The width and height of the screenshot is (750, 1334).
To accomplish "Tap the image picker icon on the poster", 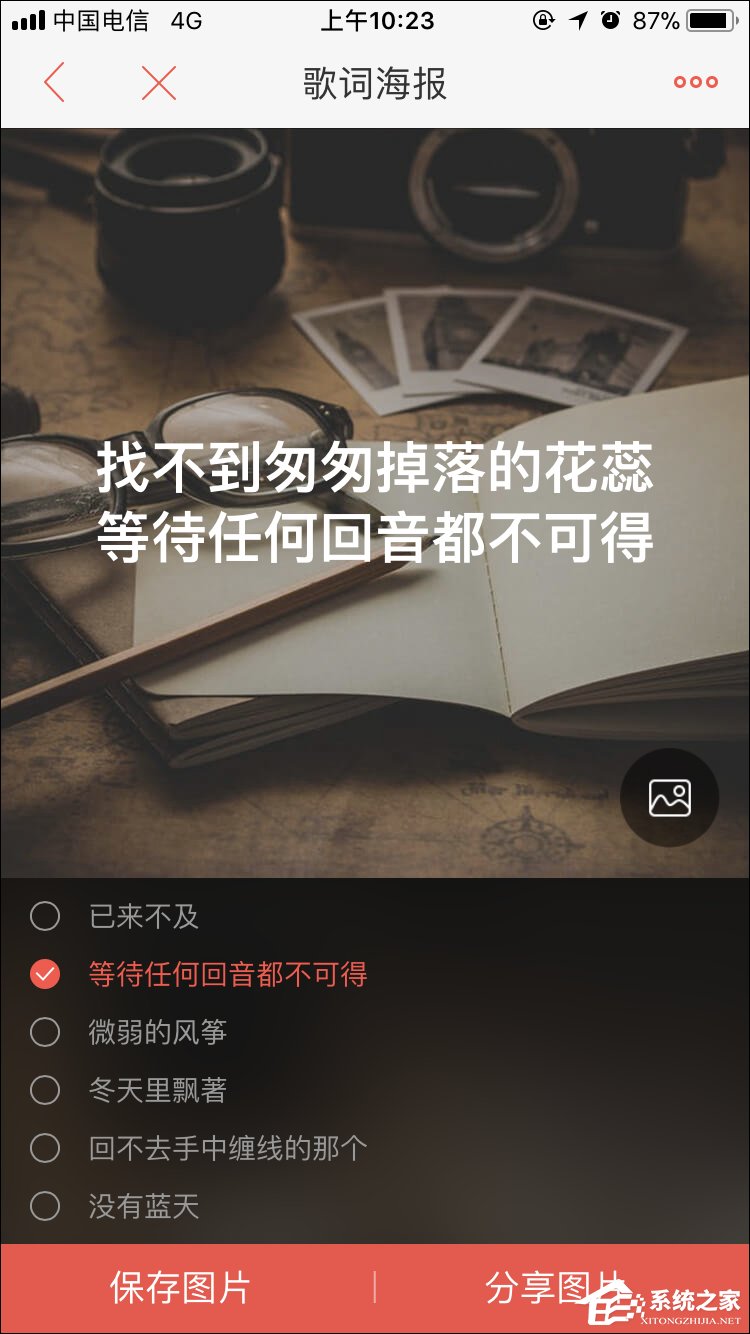I will tap(669, 796).
